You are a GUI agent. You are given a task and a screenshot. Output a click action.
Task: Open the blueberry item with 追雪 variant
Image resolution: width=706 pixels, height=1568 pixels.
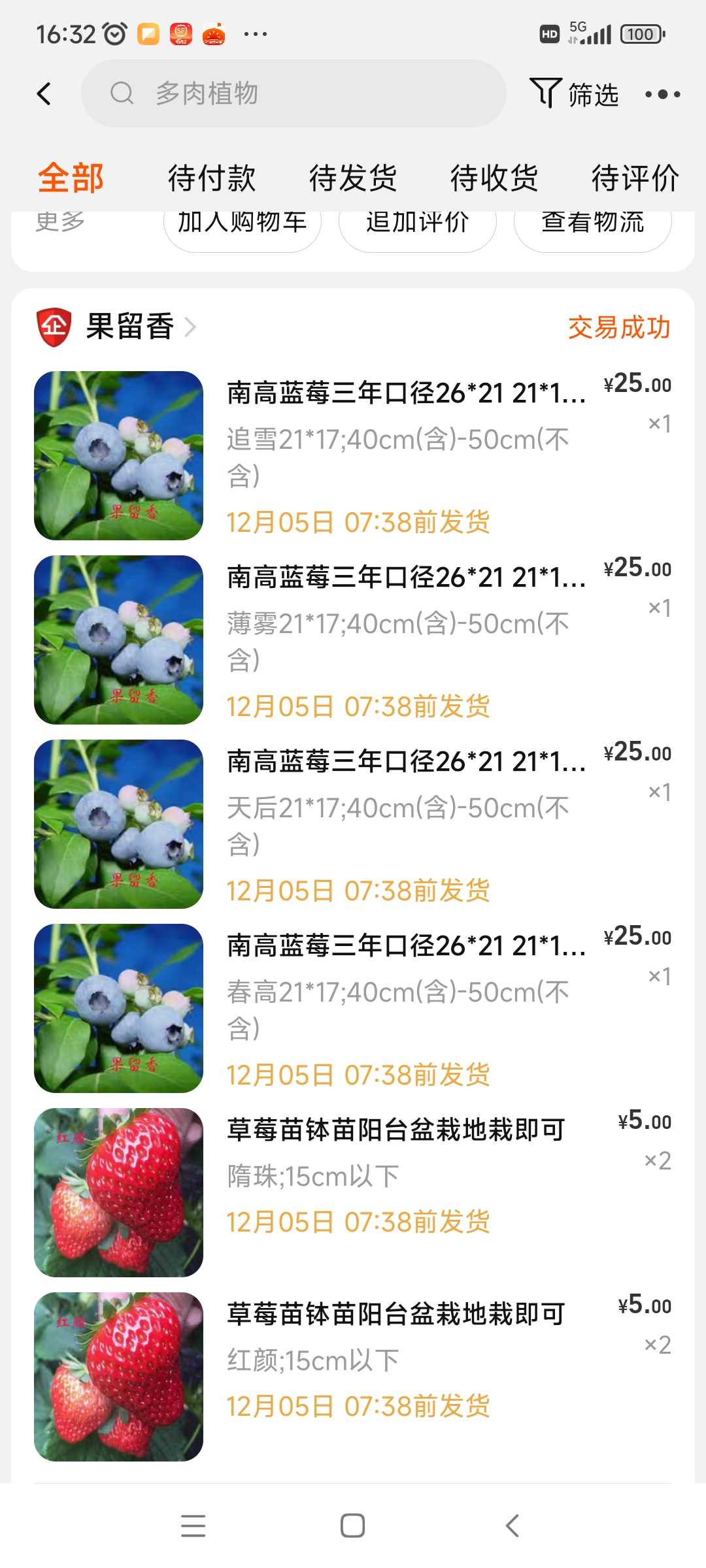click(x=353, y=455)
